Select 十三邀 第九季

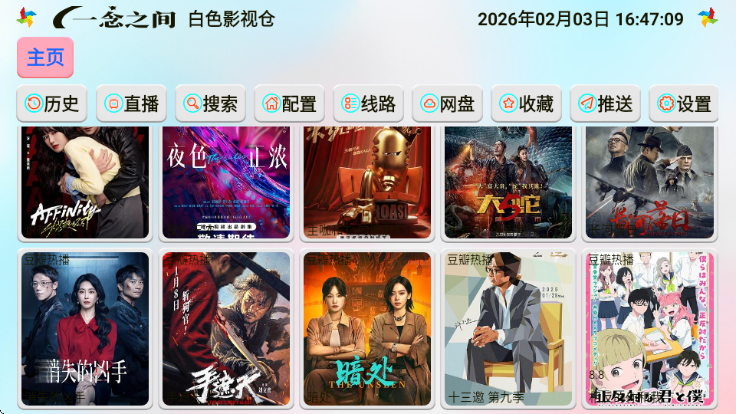[509, 329]
